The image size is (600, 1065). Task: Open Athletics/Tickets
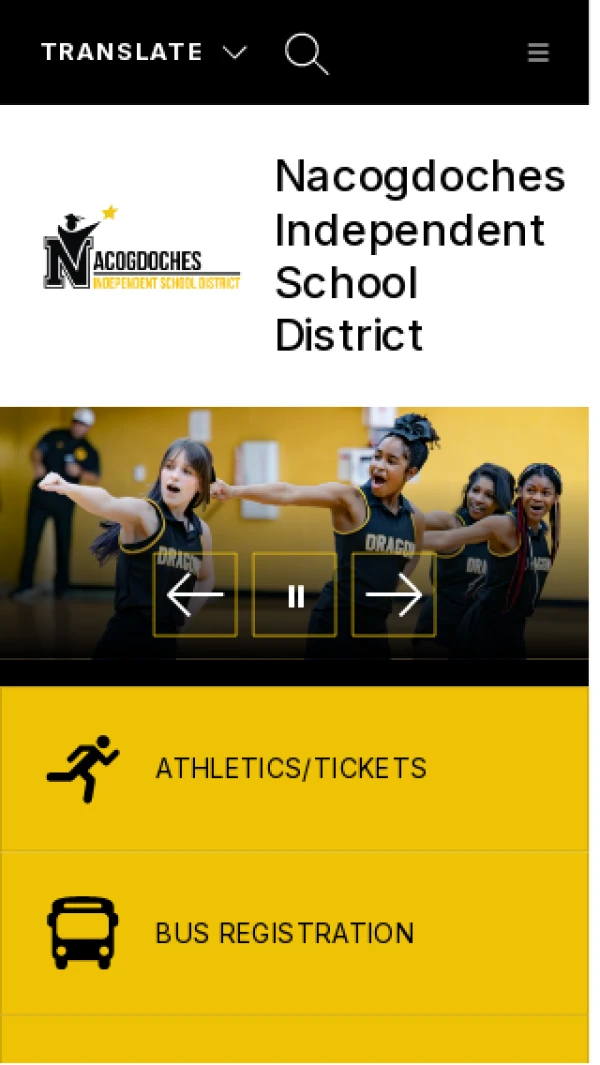pyautogui.click(x=290, y=768)
